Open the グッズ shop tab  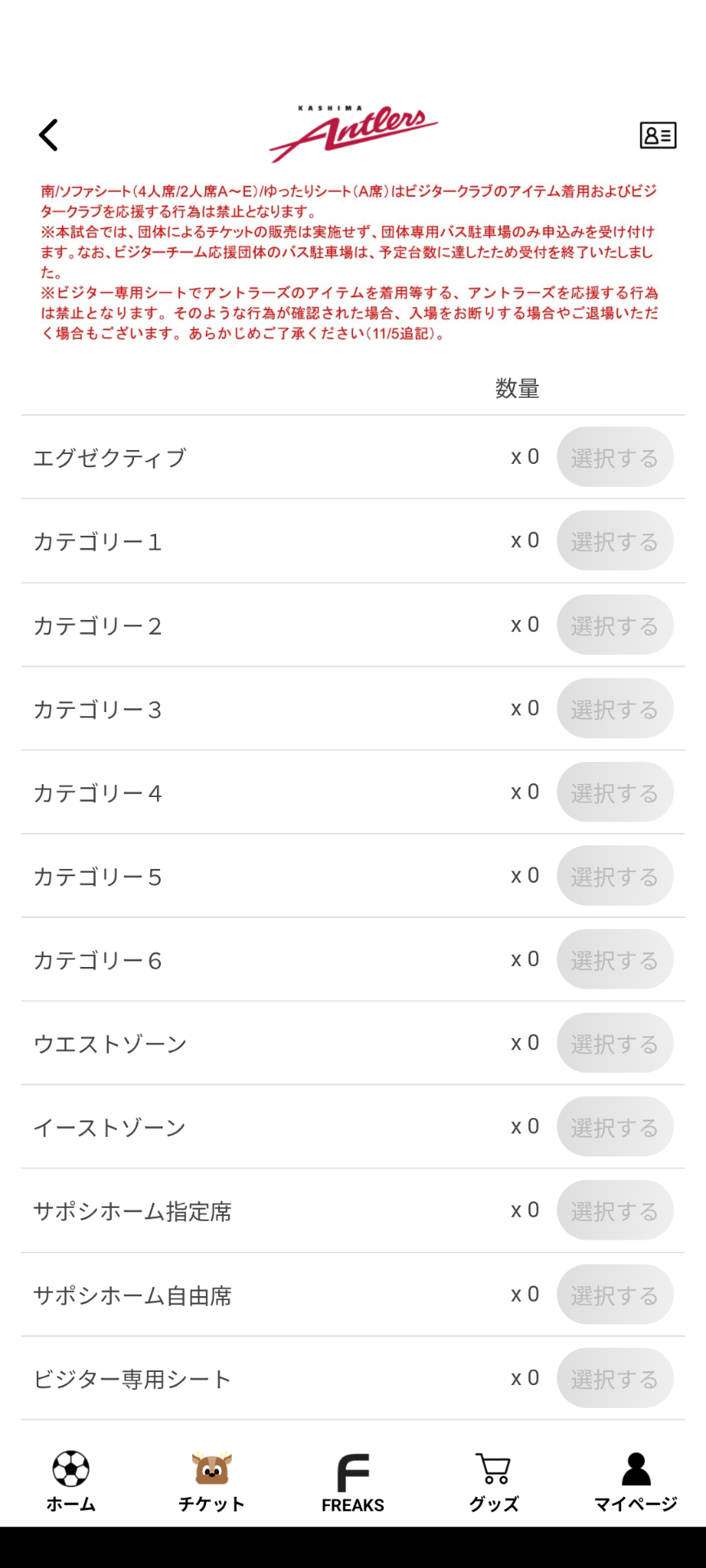point(494,1481)
